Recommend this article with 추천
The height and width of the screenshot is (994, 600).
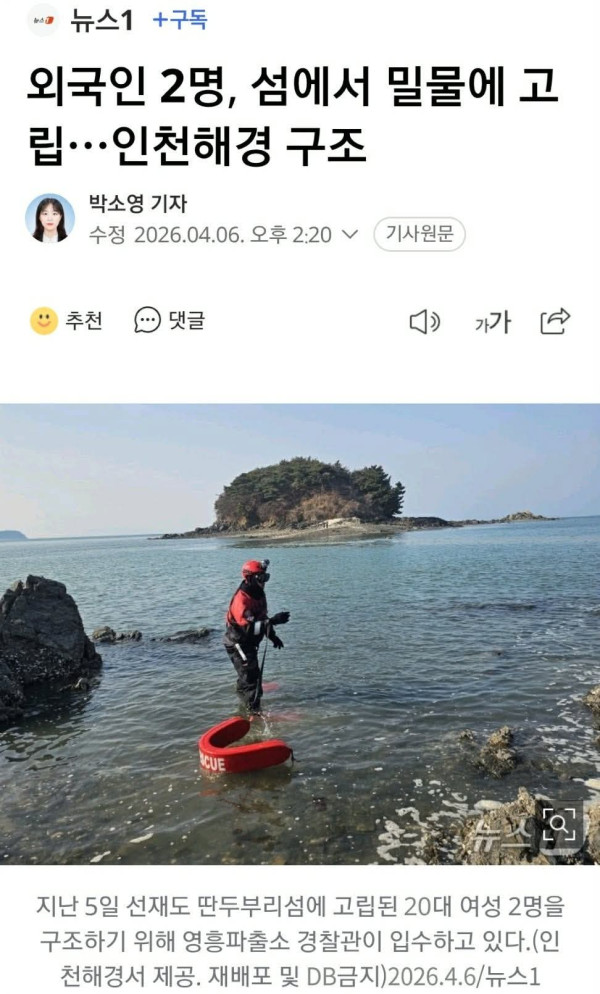66,321
